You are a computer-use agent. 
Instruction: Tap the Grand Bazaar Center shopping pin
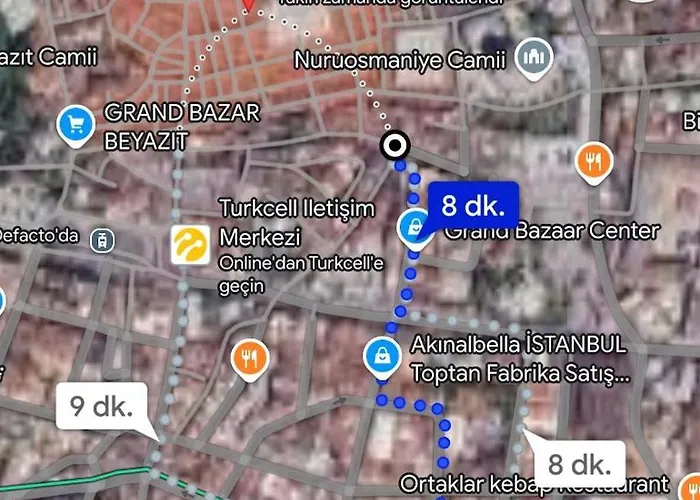[x=414, y=226]
